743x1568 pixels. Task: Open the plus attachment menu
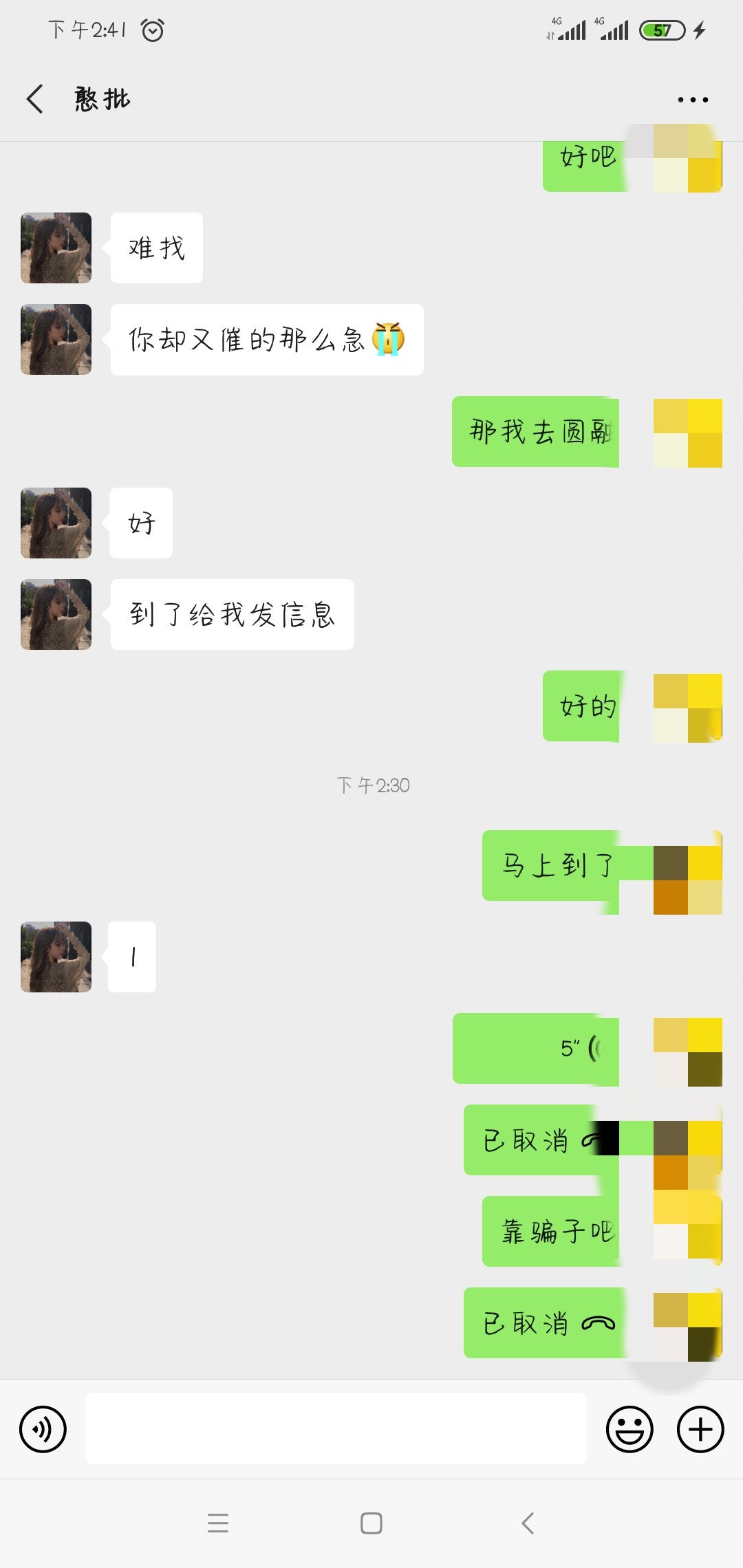(700, 1429)
